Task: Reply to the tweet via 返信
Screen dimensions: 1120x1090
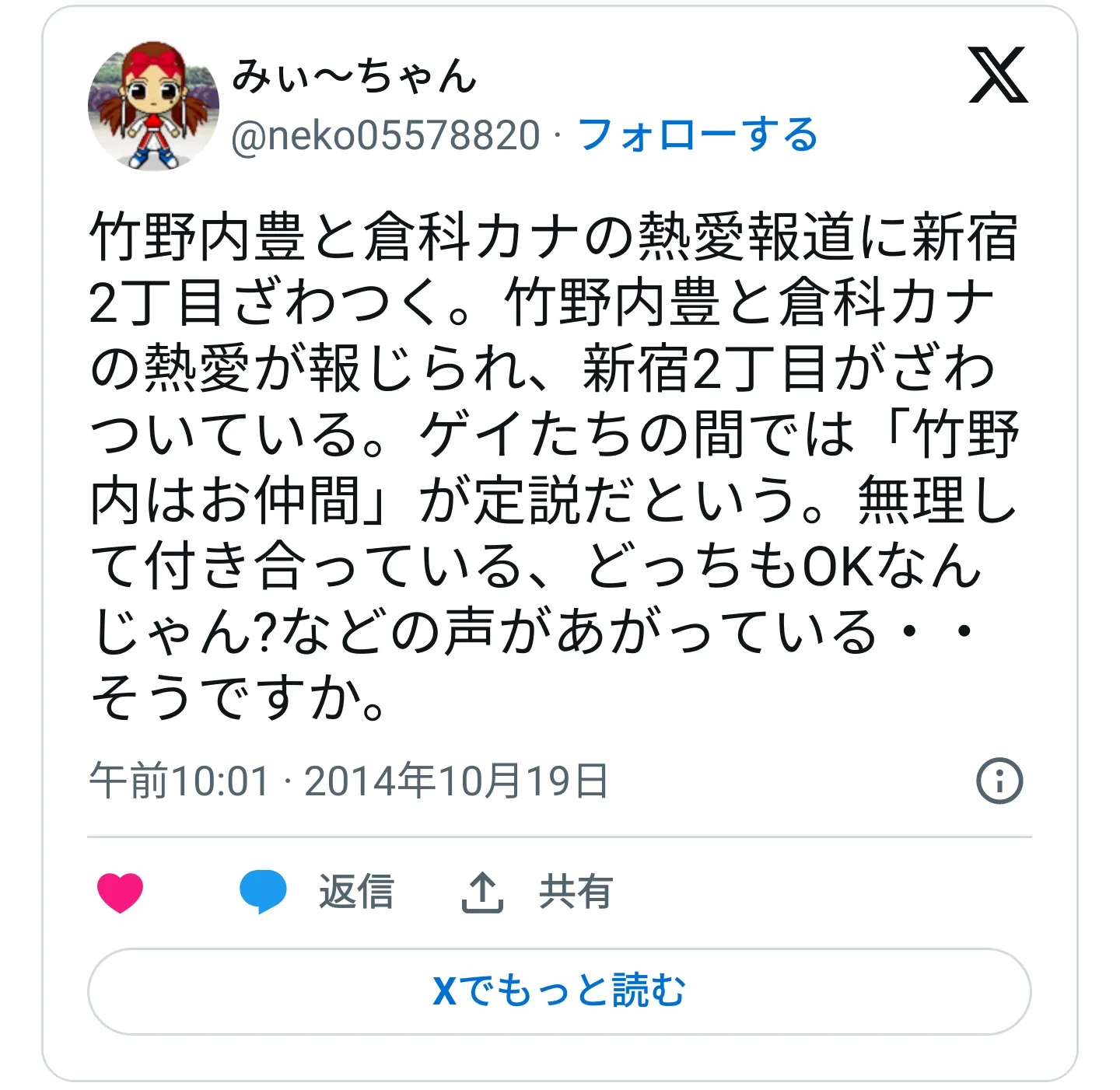Action: click(x=317, y=892)
